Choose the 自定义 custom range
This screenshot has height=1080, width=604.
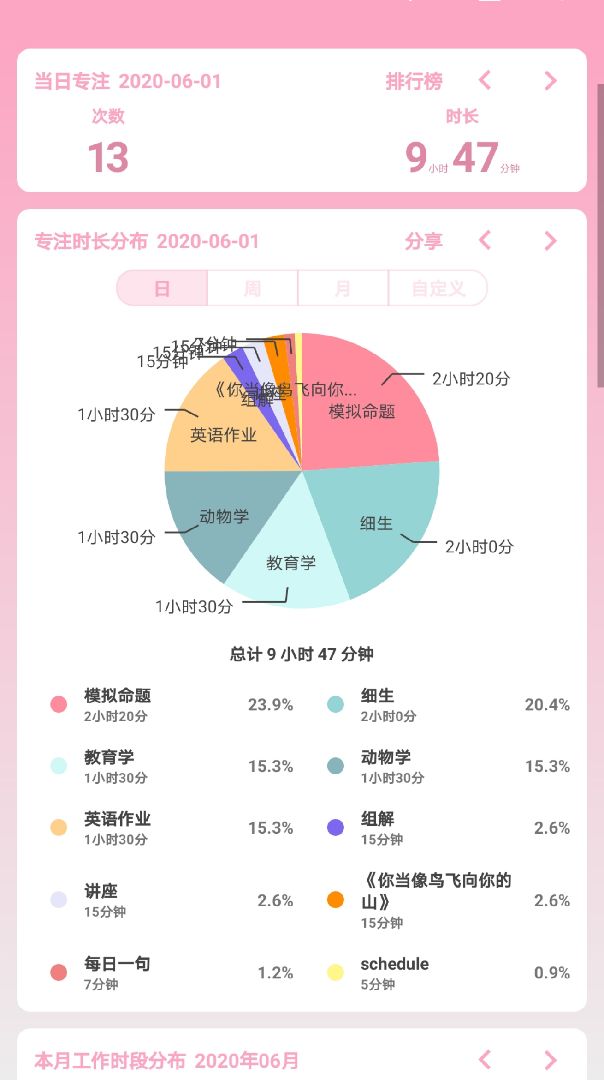coord(438,288)
